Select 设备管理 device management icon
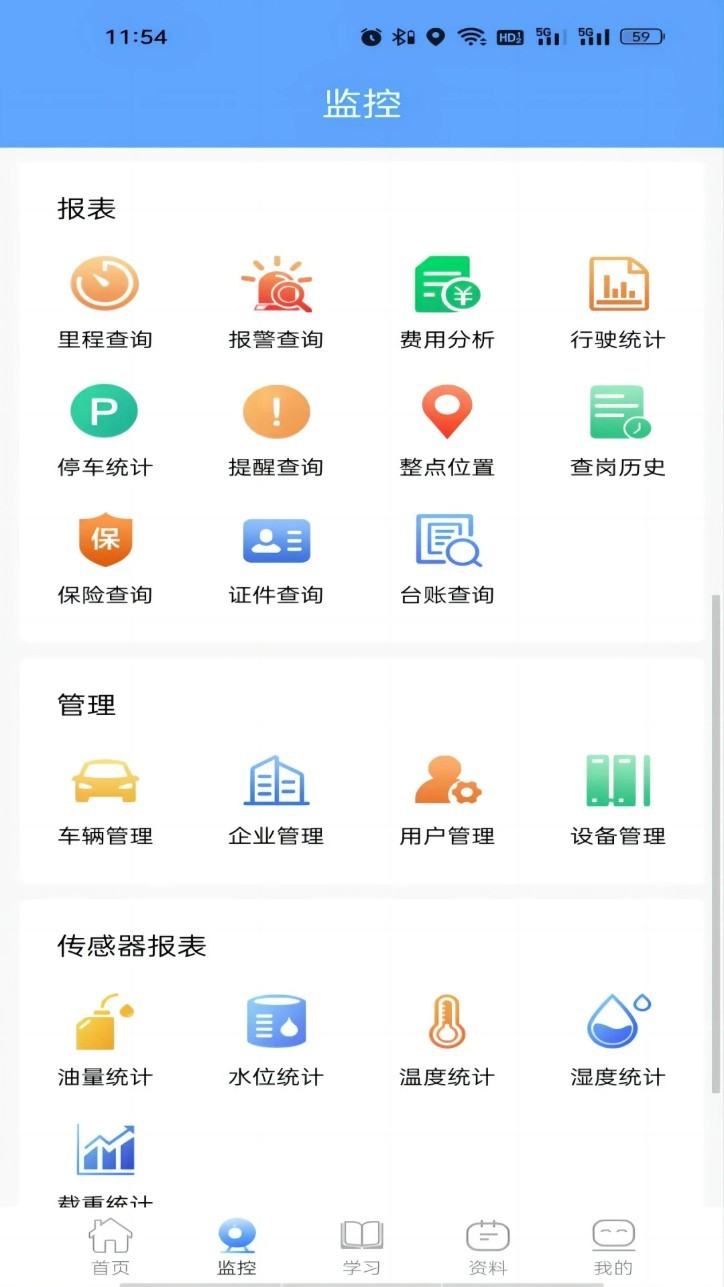Screen dimensions: 724x1287 click(617, 781)
